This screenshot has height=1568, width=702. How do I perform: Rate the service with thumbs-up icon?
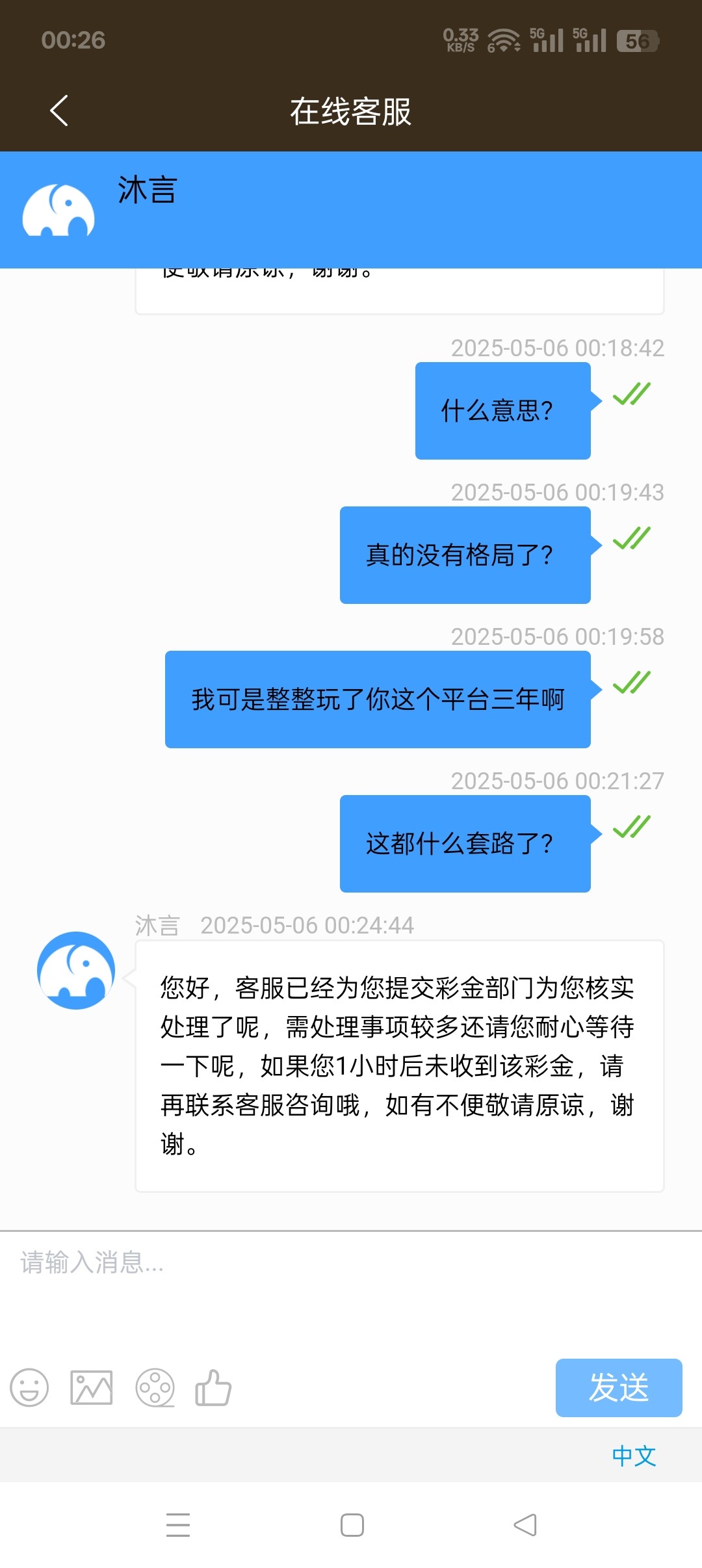[x=213, y=1387]
